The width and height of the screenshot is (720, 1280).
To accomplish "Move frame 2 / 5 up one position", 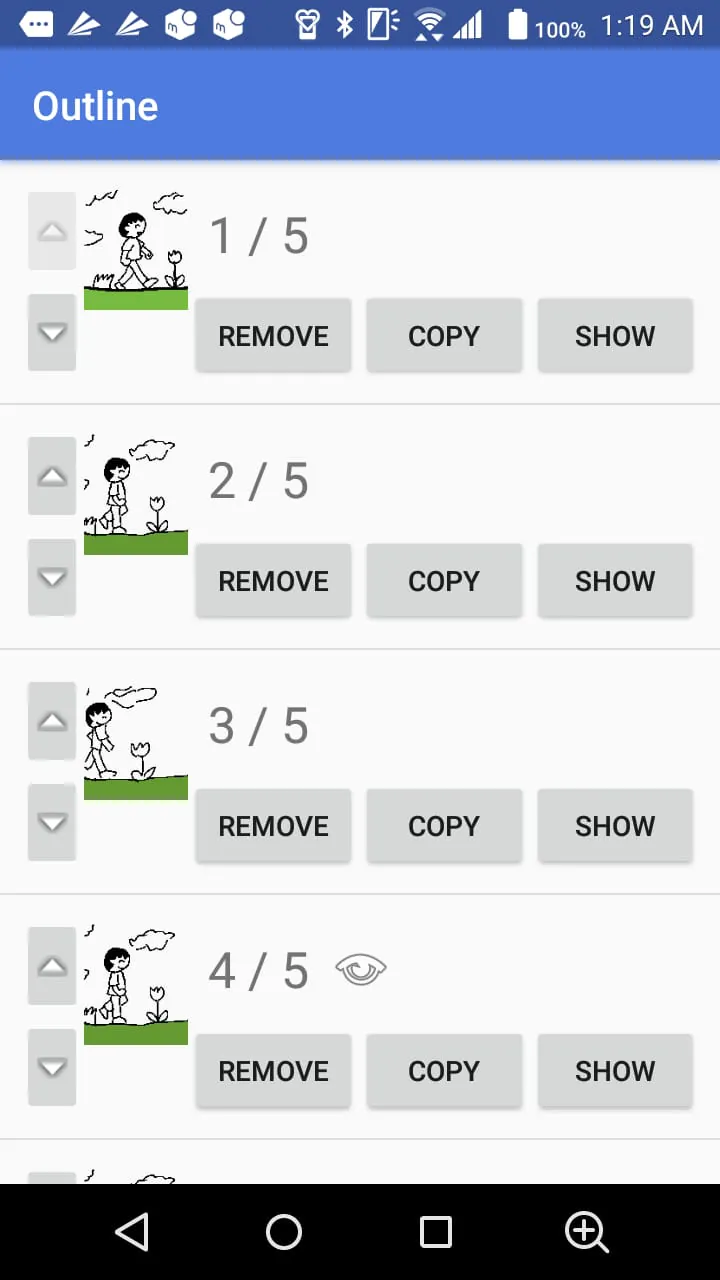I will click(51, 477).
